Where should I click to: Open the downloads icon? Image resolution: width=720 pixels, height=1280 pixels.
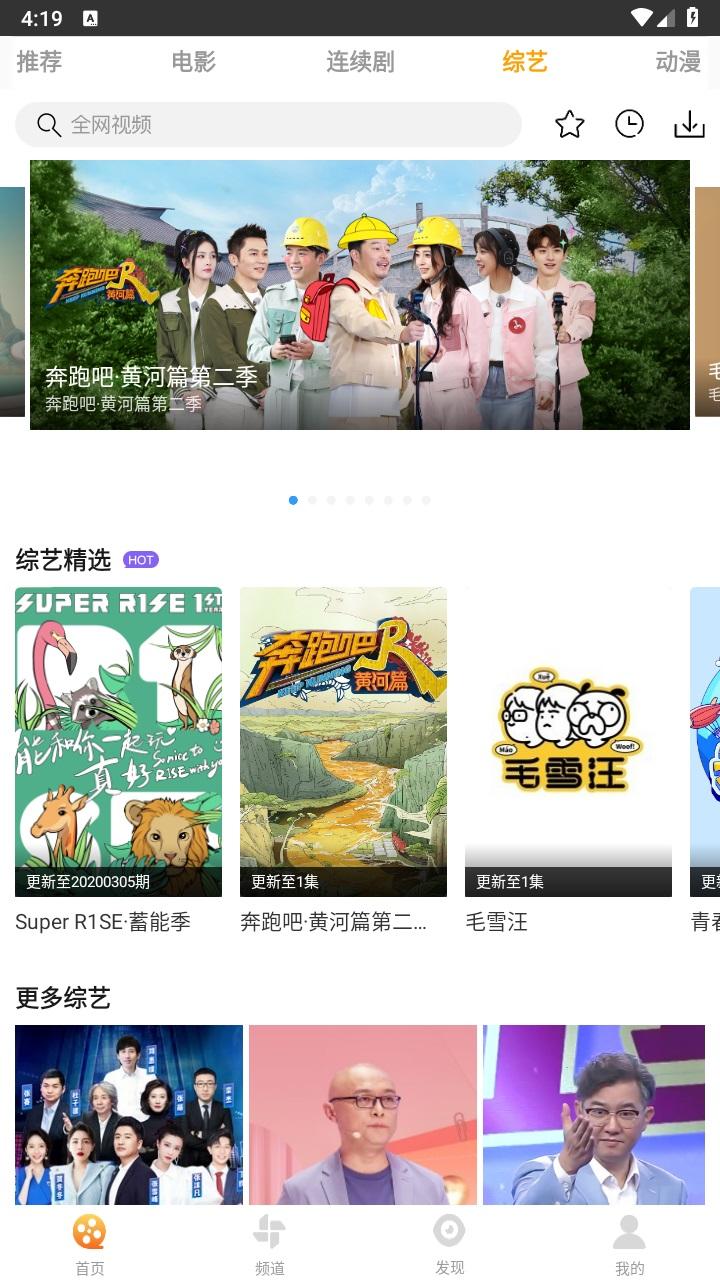coord(689,125)
